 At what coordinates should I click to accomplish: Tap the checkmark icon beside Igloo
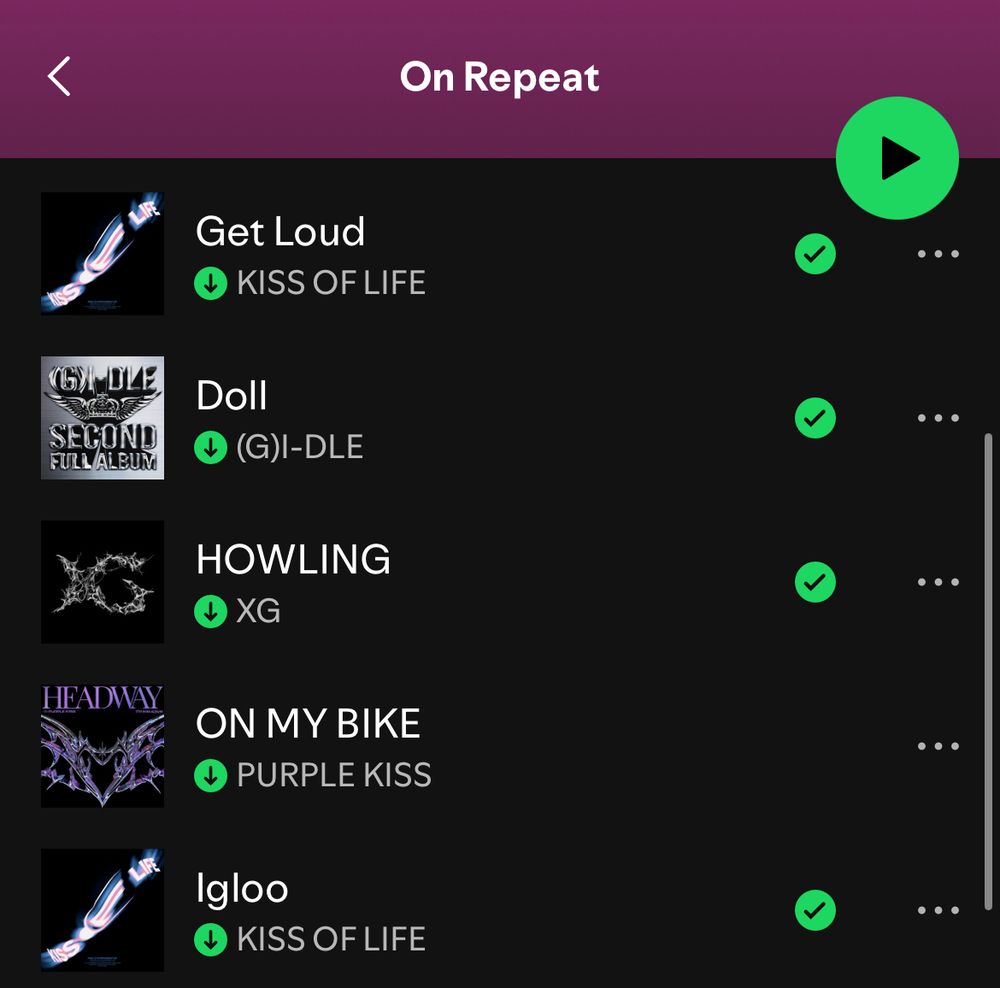[815, 910]
